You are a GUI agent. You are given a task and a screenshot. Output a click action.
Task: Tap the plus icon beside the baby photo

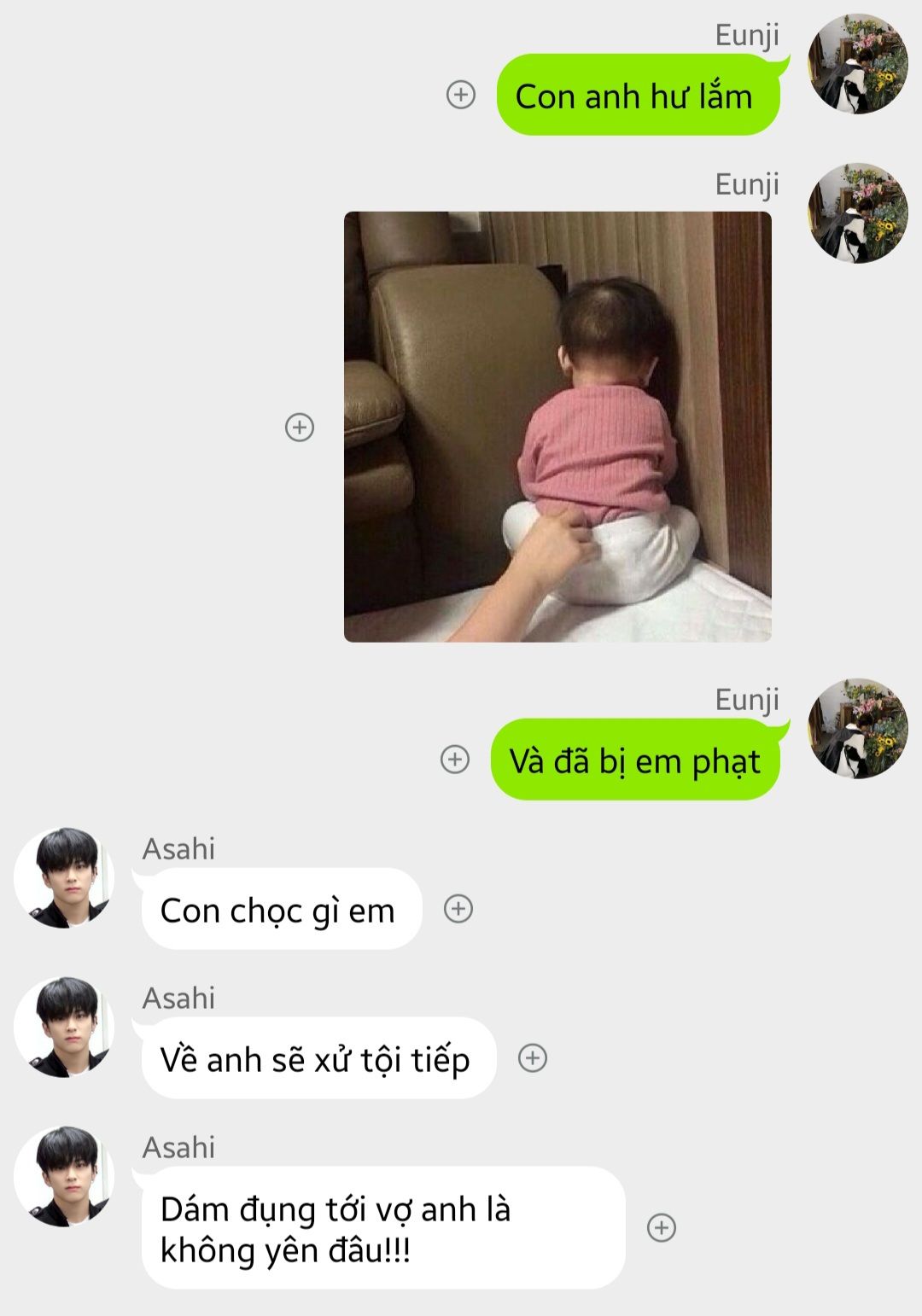(x=300, y=427)
